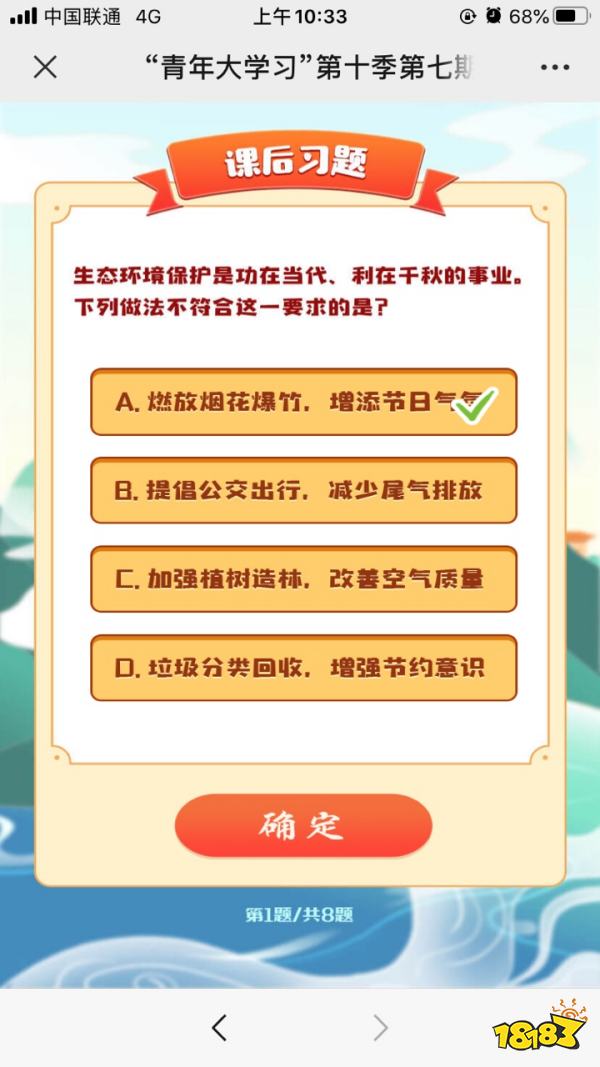The image size is (600, 1067).
Task: Choose option B 提倡公交出行
Action: click(x=303, y=490)
